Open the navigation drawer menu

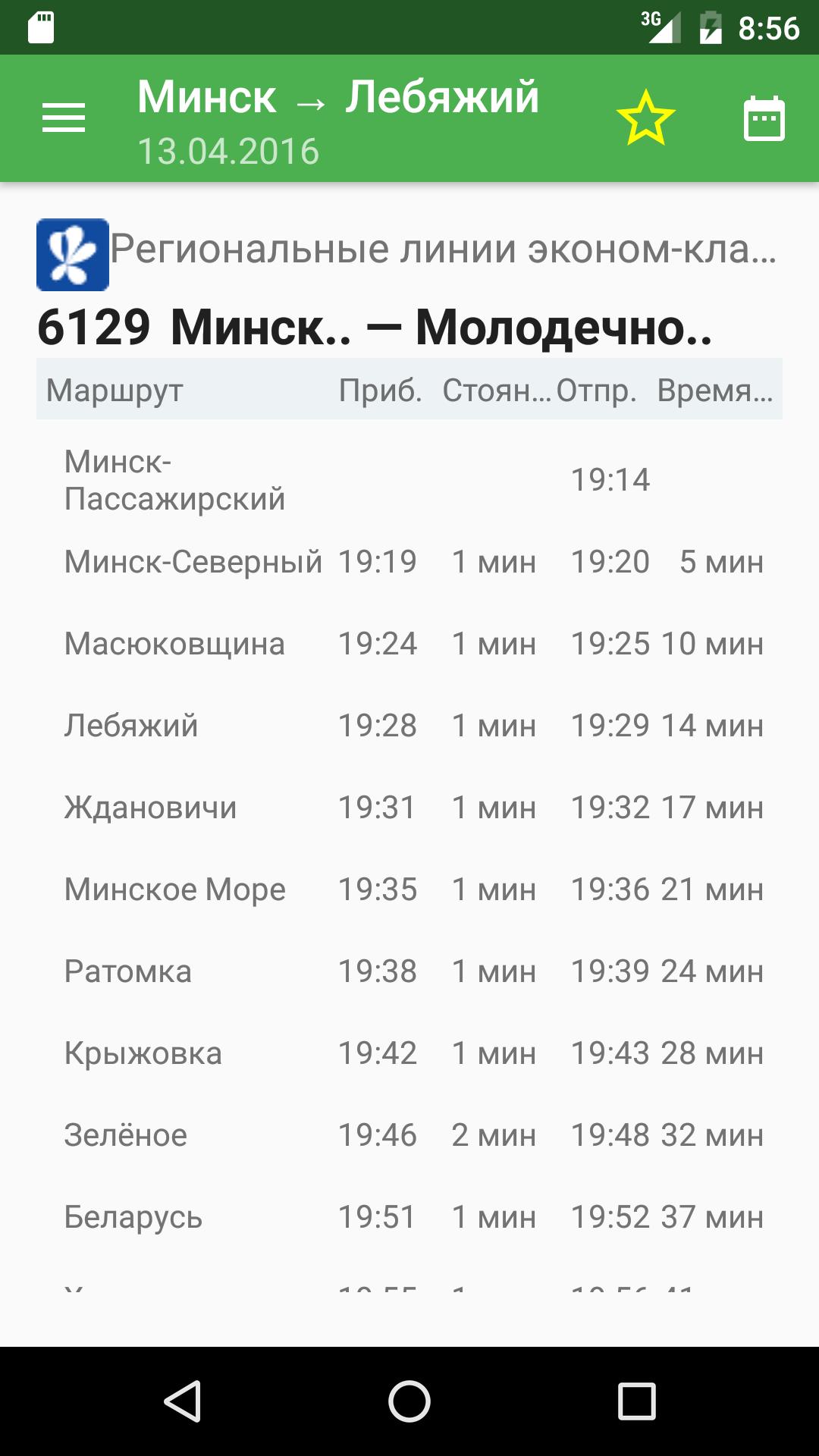click(x=64, y=118)
